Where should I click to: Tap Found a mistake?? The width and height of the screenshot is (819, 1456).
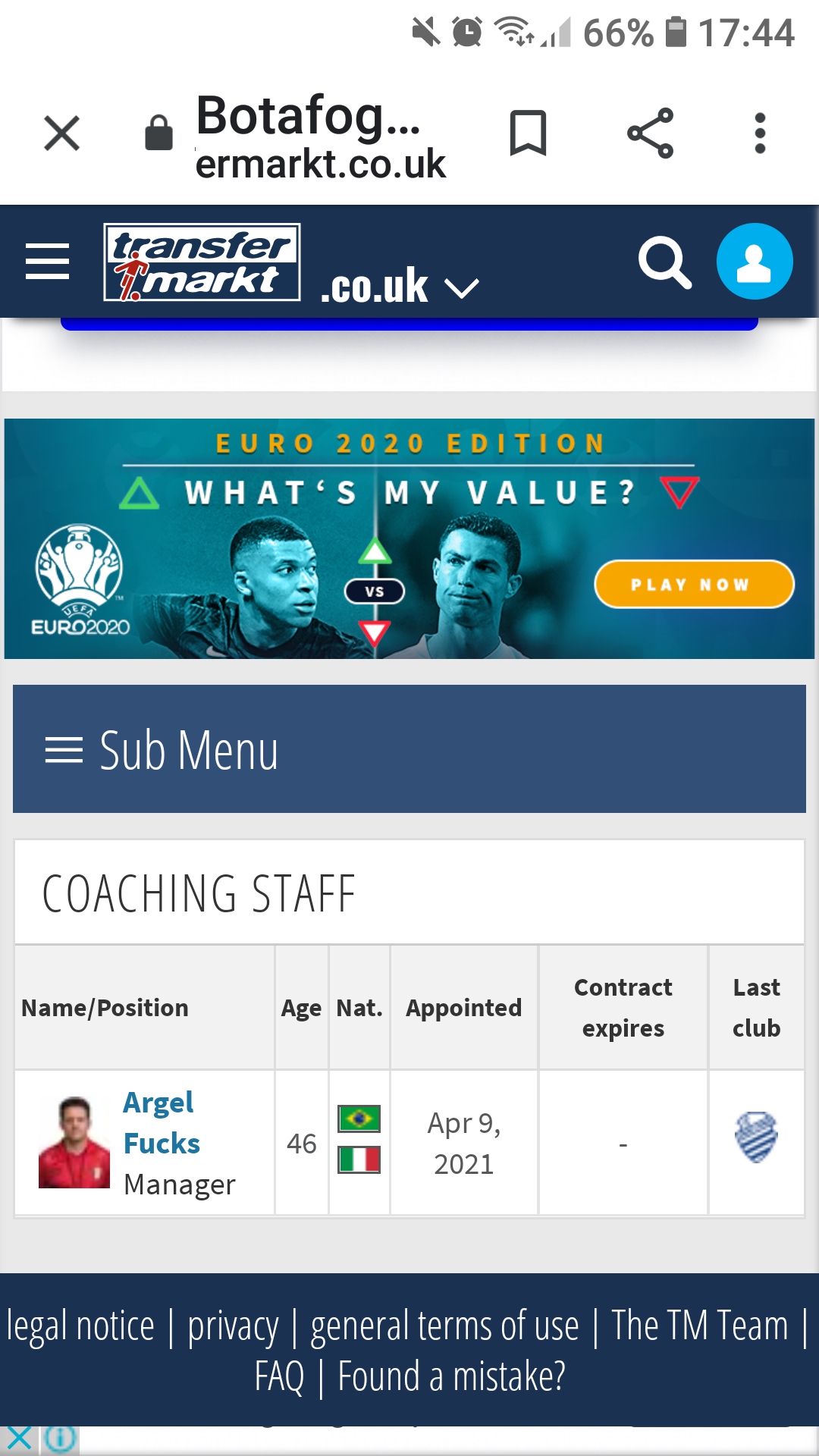coord(451,1376)
